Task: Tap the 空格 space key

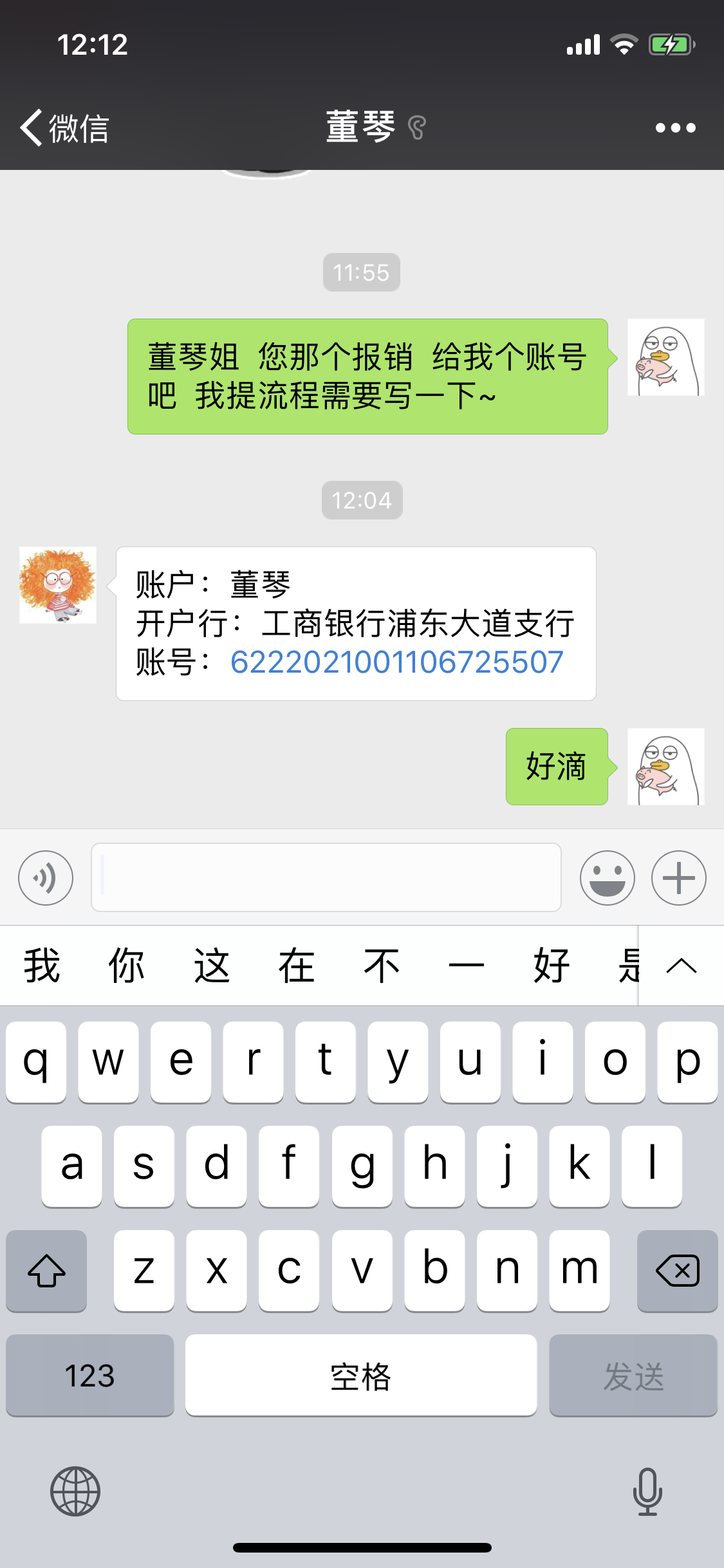Action: pyautogui.click(x=360, y=1376)
